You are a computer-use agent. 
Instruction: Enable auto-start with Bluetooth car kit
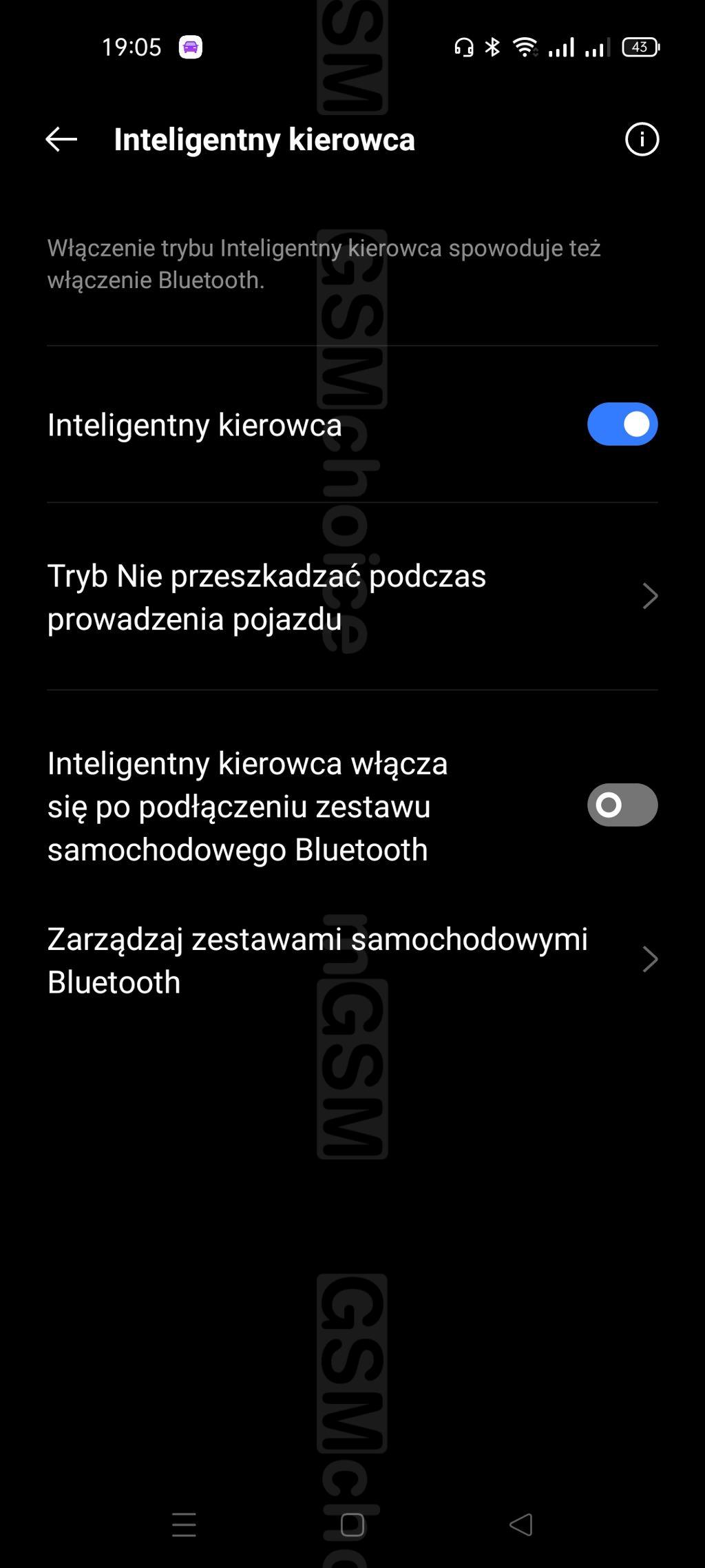coord(622,805)
